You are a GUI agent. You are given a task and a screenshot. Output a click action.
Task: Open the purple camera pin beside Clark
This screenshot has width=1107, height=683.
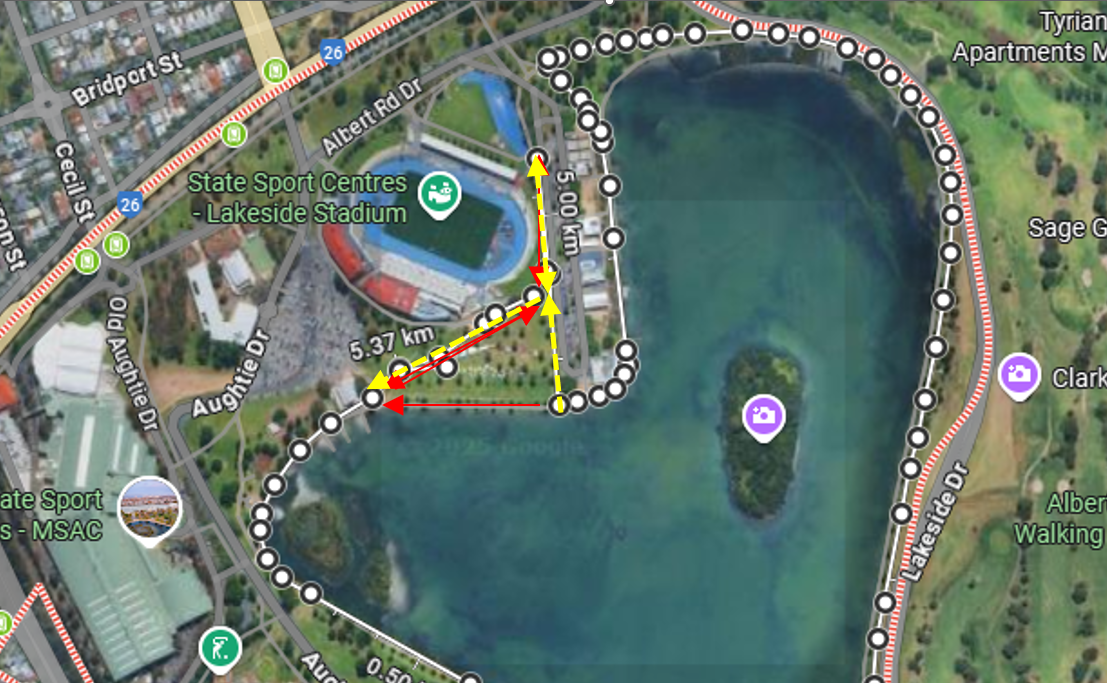click(1019, 375)
